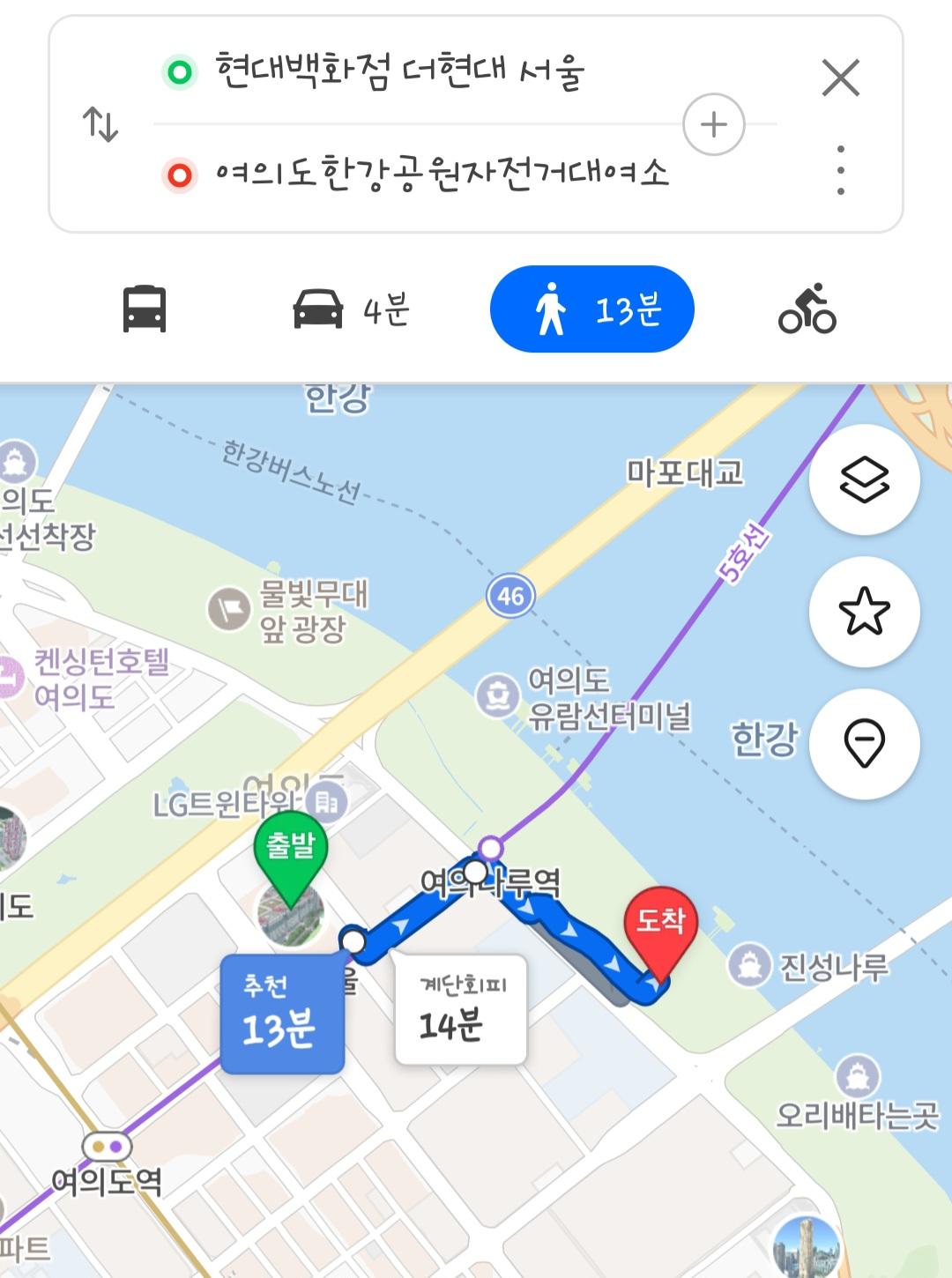This screenshot has width=952, height=1278.
Task: Tap the location pin button
Action: click(x=864, y=744)
